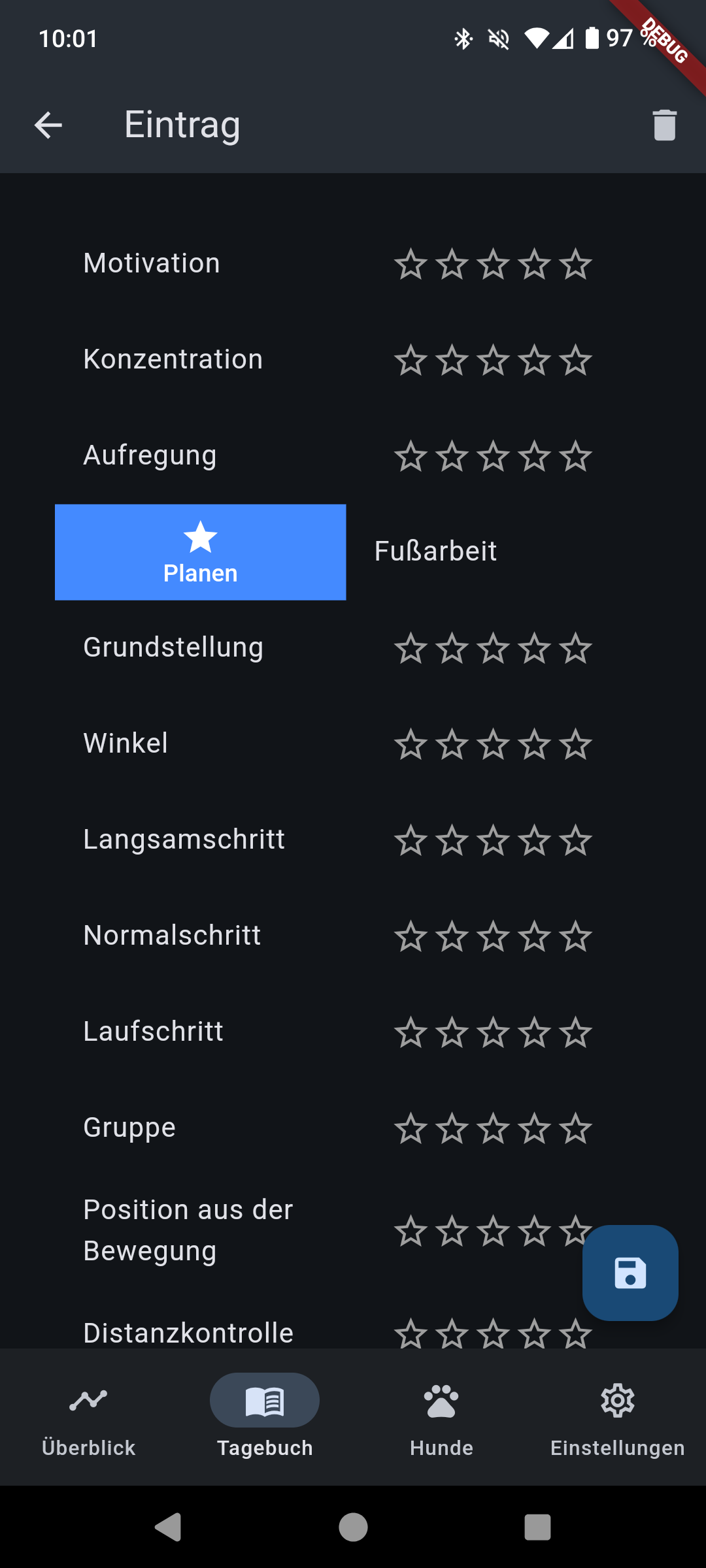
Task: Set Gruppe rating to four stars
Action: point(535,1129)
